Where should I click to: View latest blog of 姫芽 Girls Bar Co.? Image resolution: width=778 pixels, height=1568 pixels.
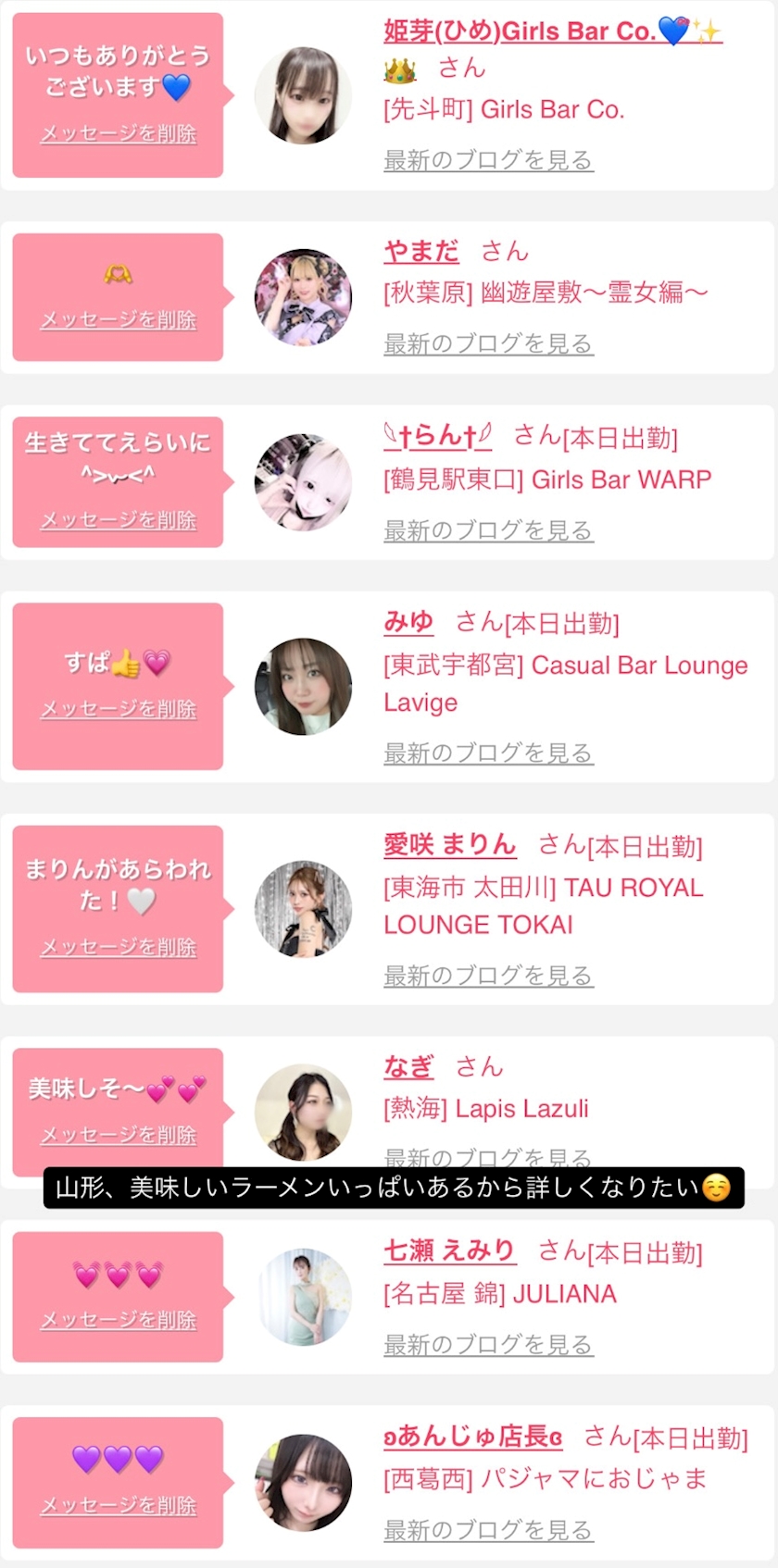[x=488, y=160]
